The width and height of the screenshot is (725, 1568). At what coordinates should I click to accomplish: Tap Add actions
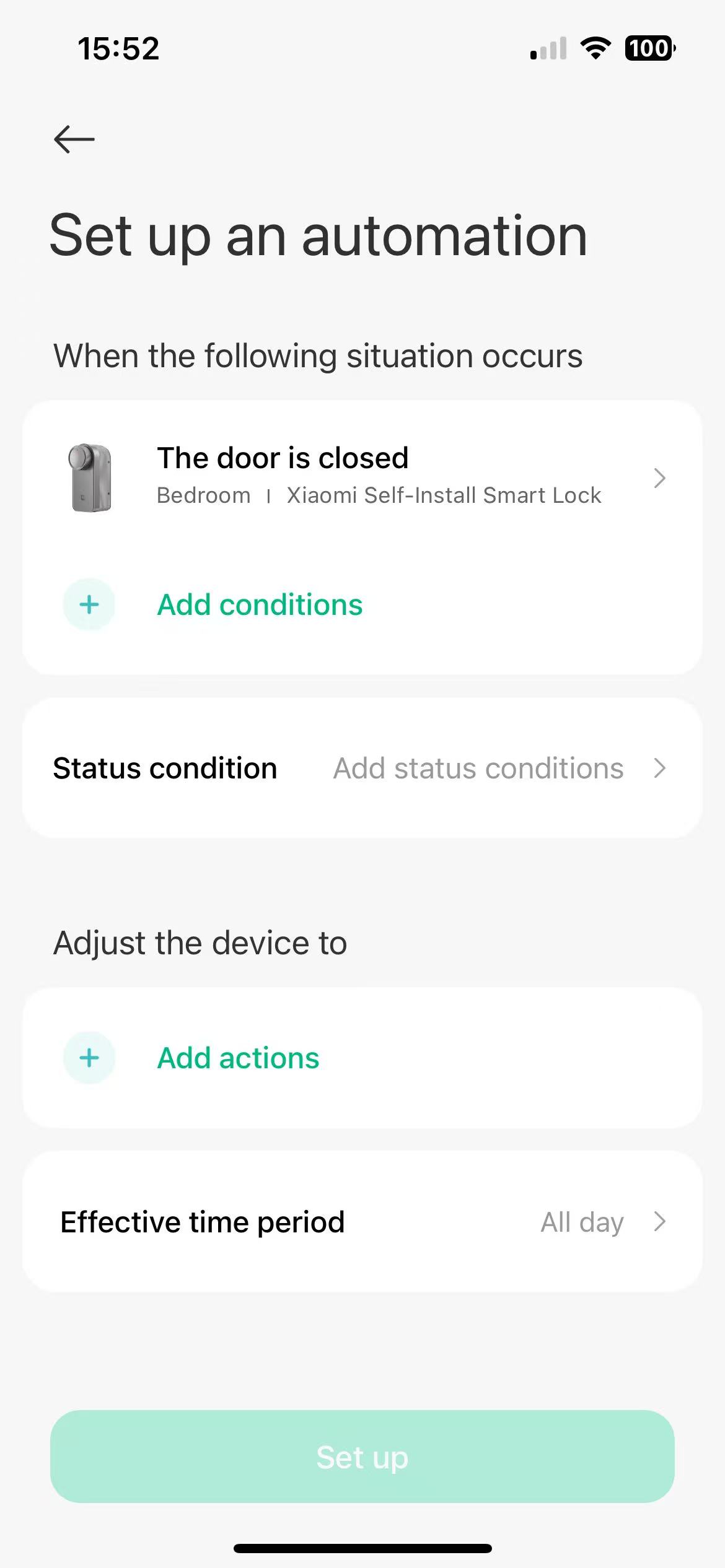click(238, 1058)
